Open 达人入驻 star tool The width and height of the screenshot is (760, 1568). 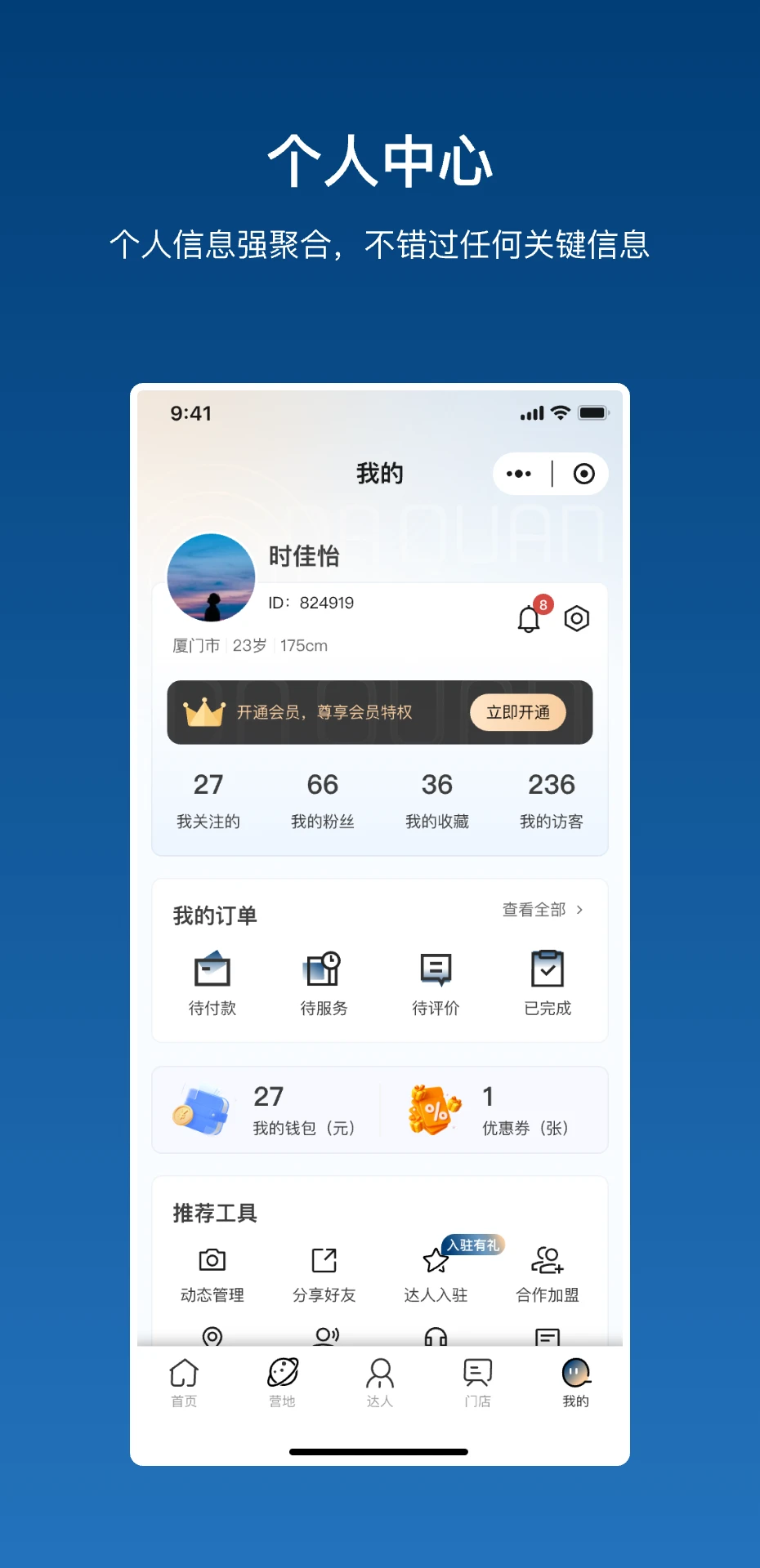tap(435, 1264)
